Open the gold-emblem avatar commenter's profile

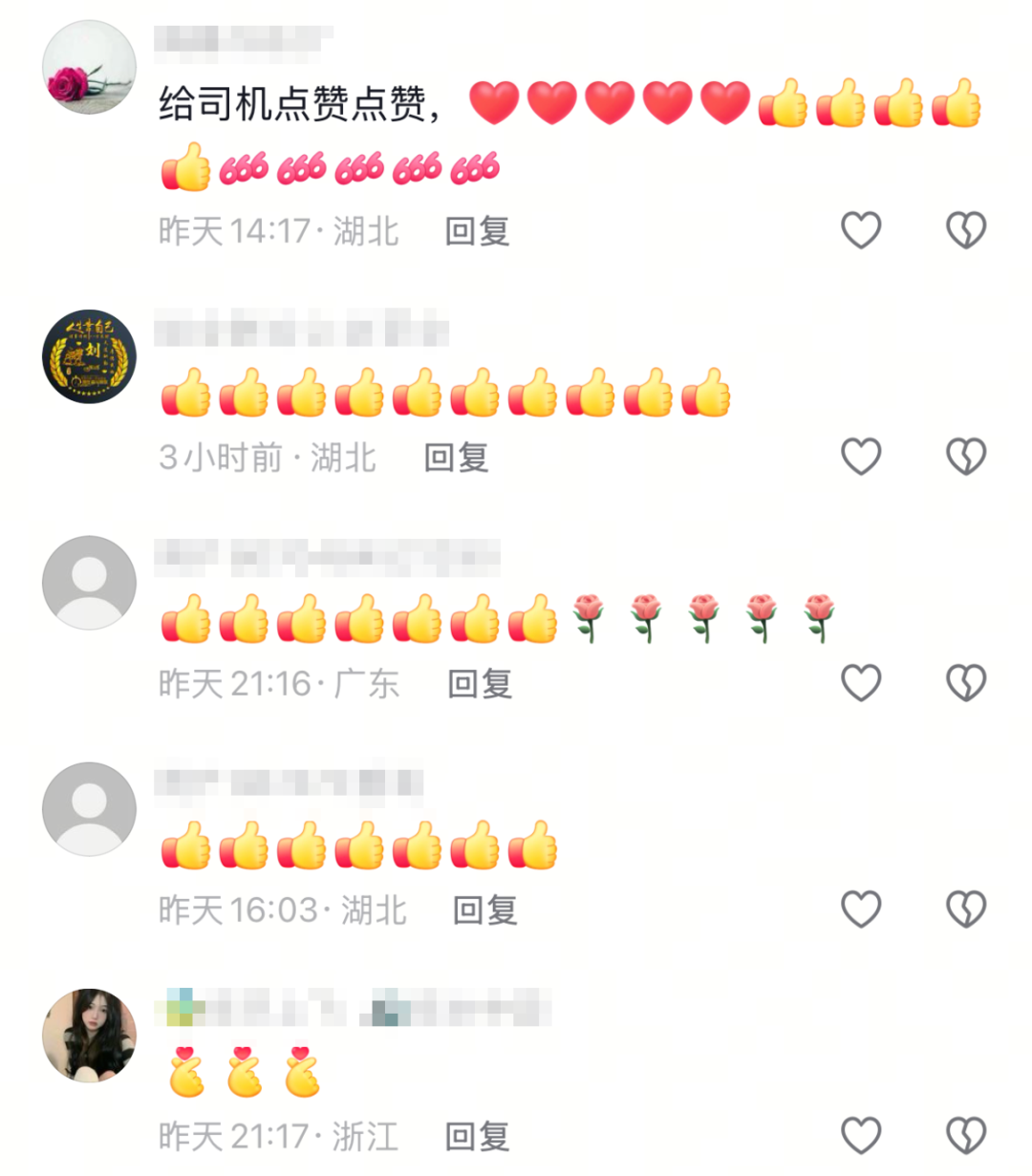(x=89, y=356)
